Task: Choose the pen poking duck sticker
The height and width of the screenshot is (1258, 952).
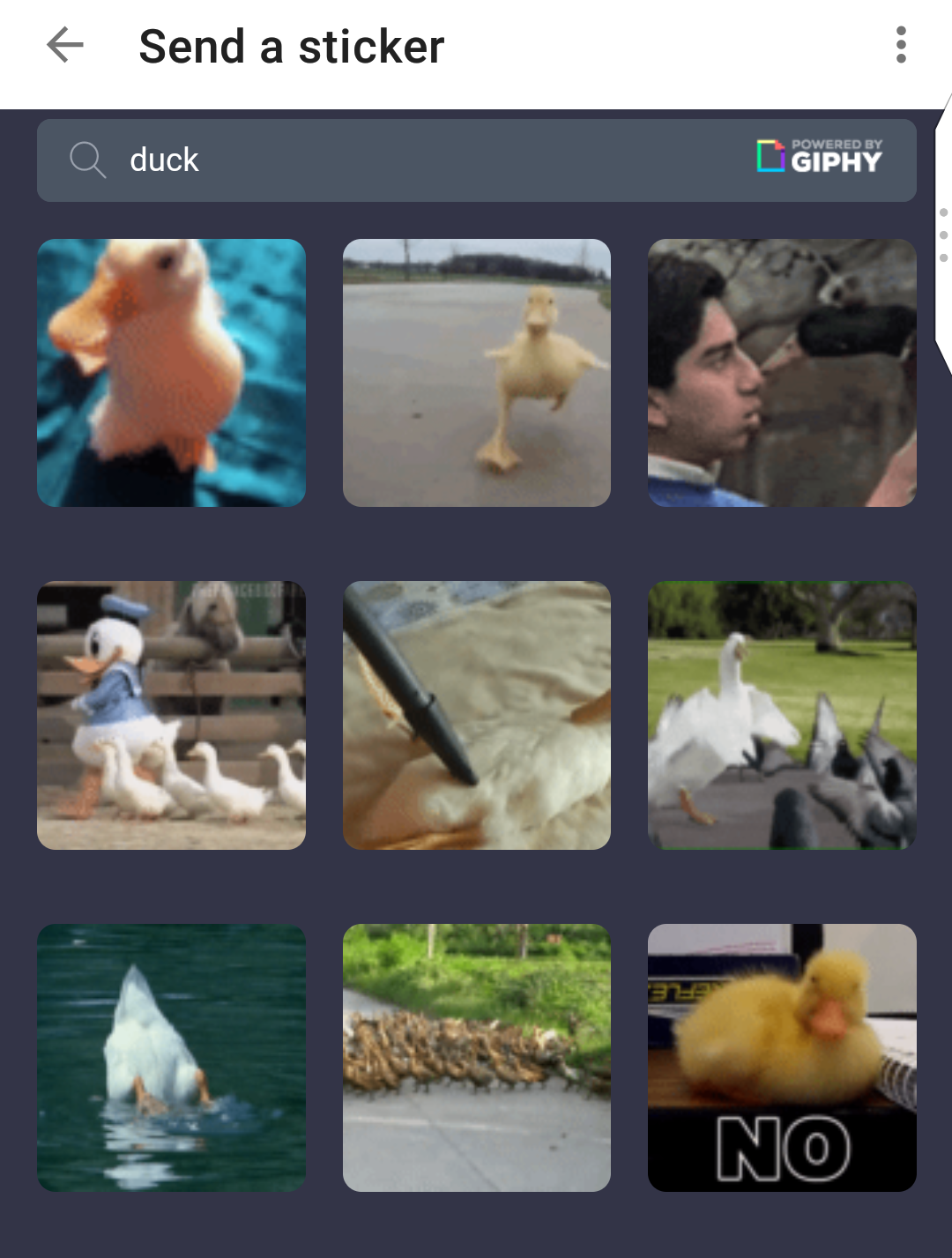Action: pos(477,715)
